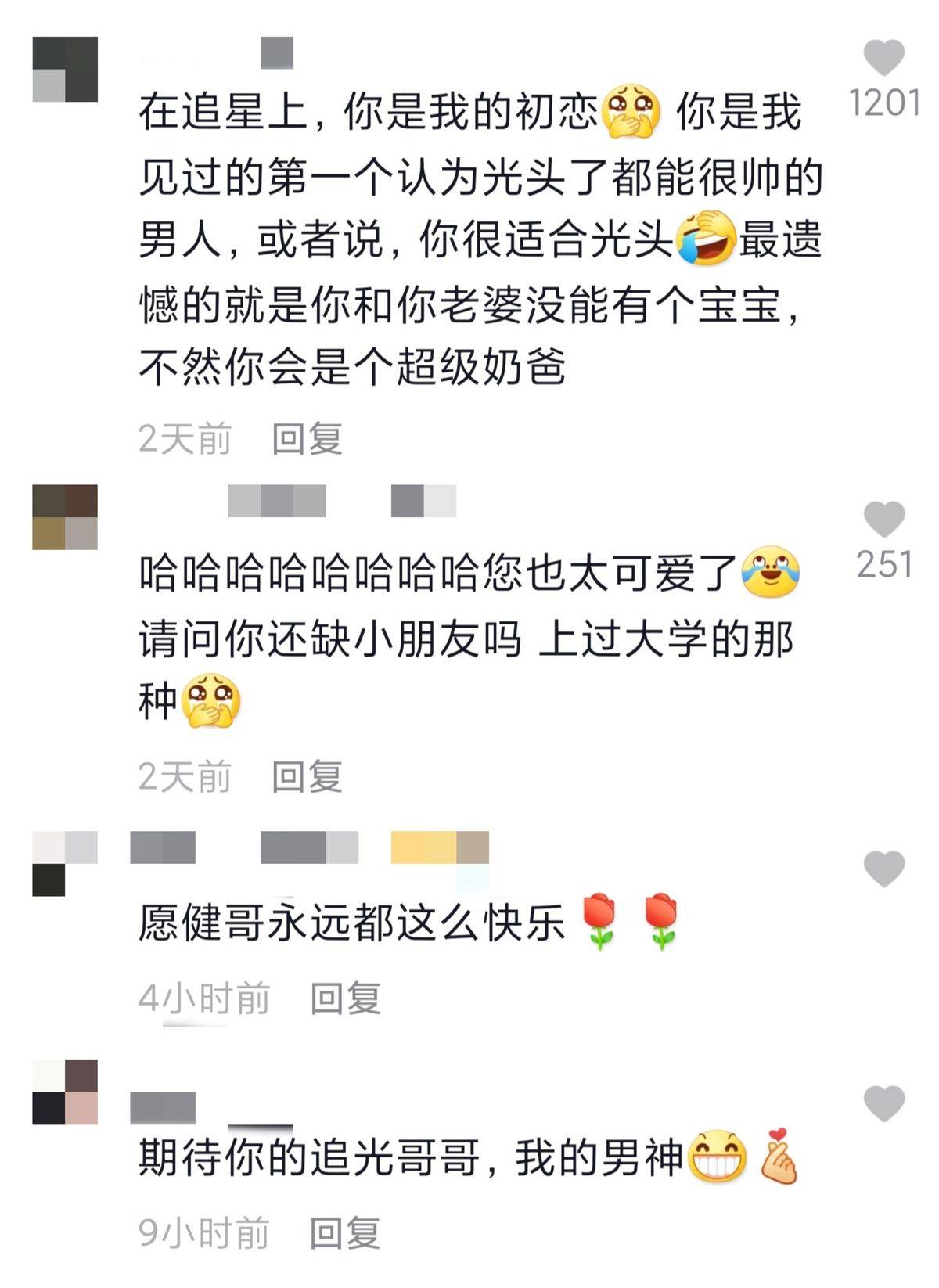Image resolution: width=939 pixels, height=1288 pixels.
Task: View profile of the 期待你的追光哥哥 commenter
Action: coord(65,1092)
